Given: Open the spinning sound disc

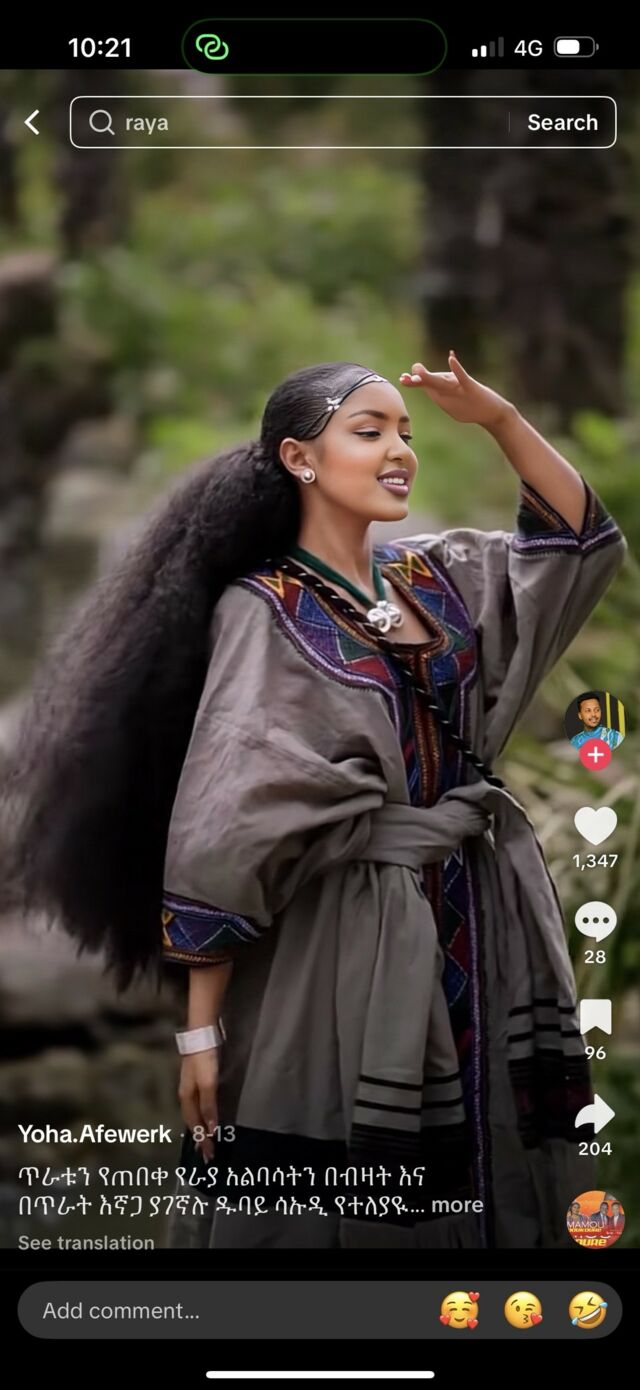Looking at the screenshot, I should pos(595,1218).
